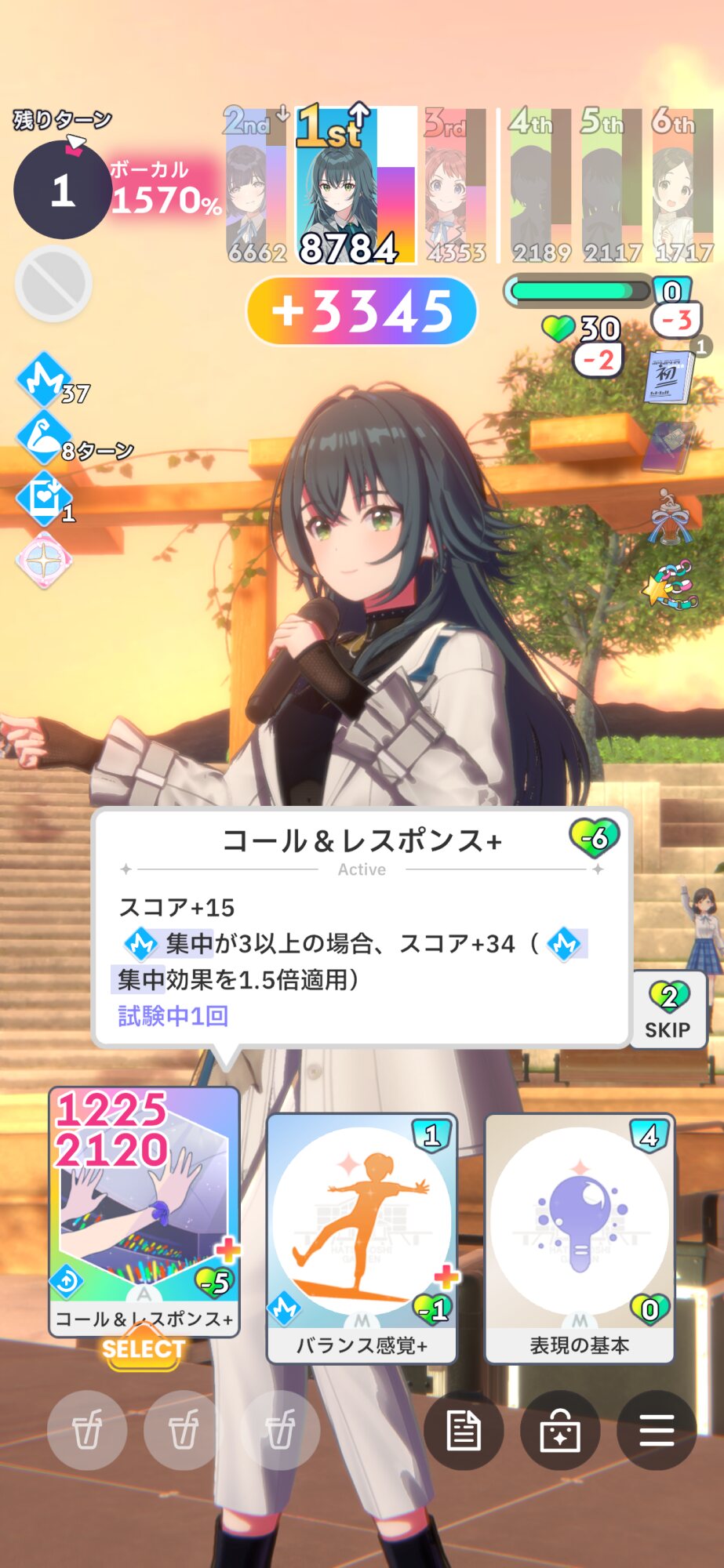This screenshot has width=724, height=1568.
Task: Tap the star chain accessory item
Action: click(x=669, y=585)
